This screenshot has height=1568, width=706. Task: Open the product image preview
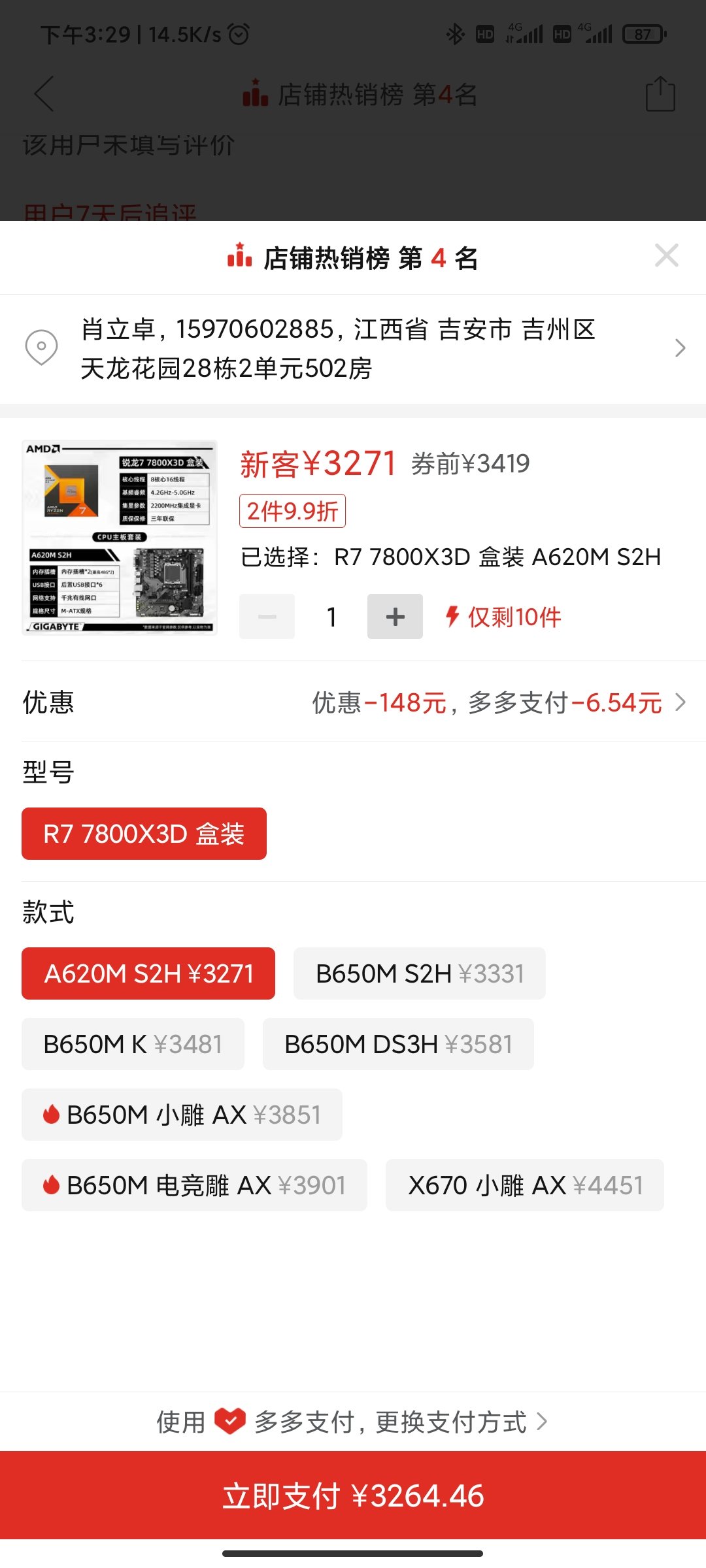point(120,538)
